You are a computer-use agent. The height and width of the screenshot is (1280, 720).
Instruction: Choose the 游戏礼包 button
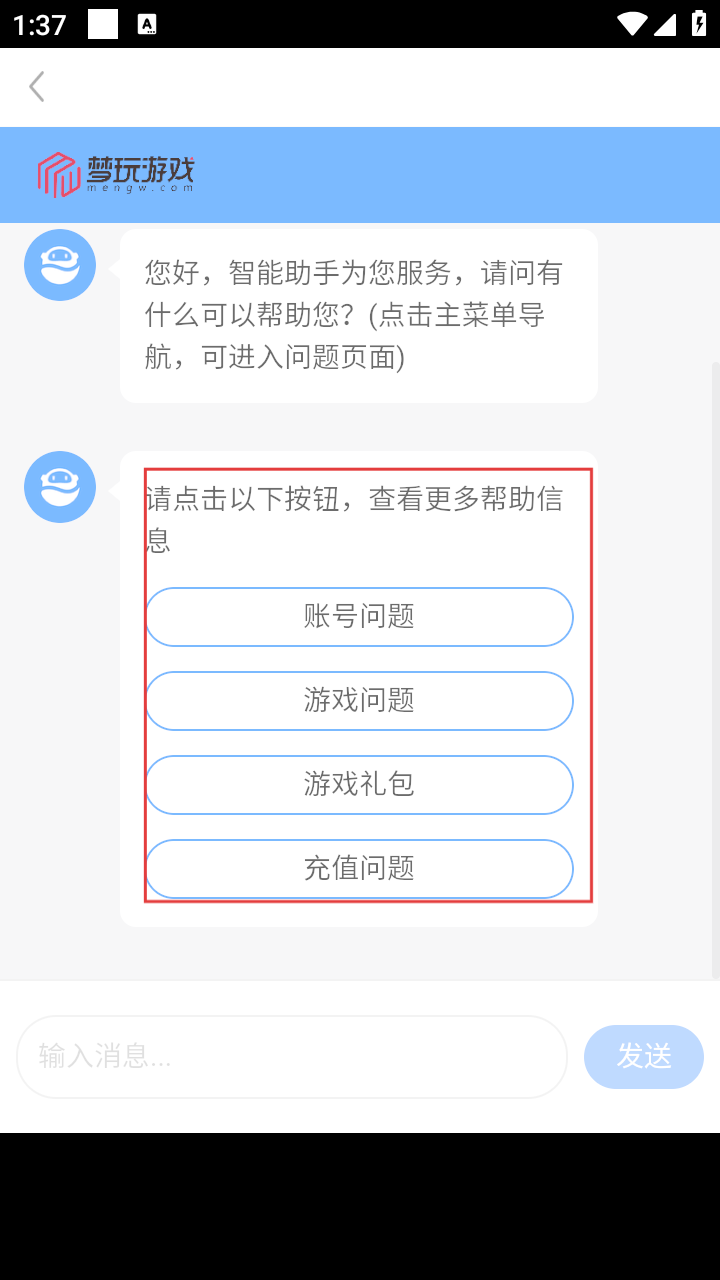pyautogui.click(x=359, y=785)
